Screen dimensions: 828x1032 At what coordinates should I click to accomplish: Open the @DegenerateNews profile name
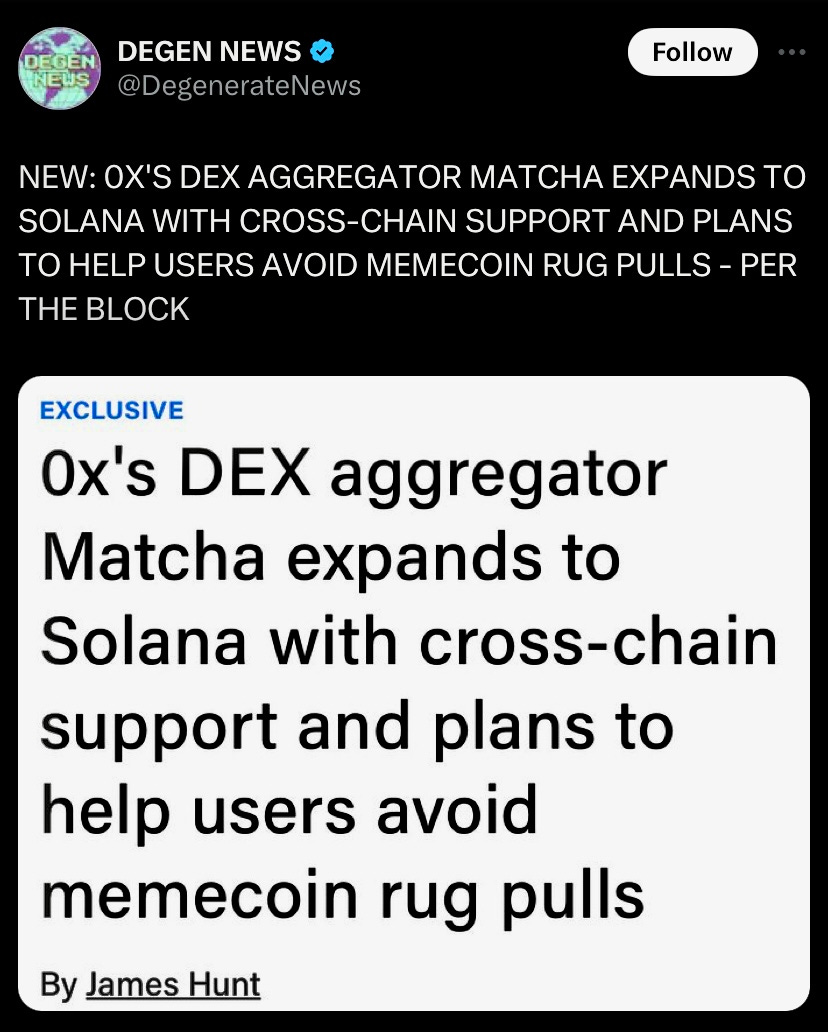240,86
